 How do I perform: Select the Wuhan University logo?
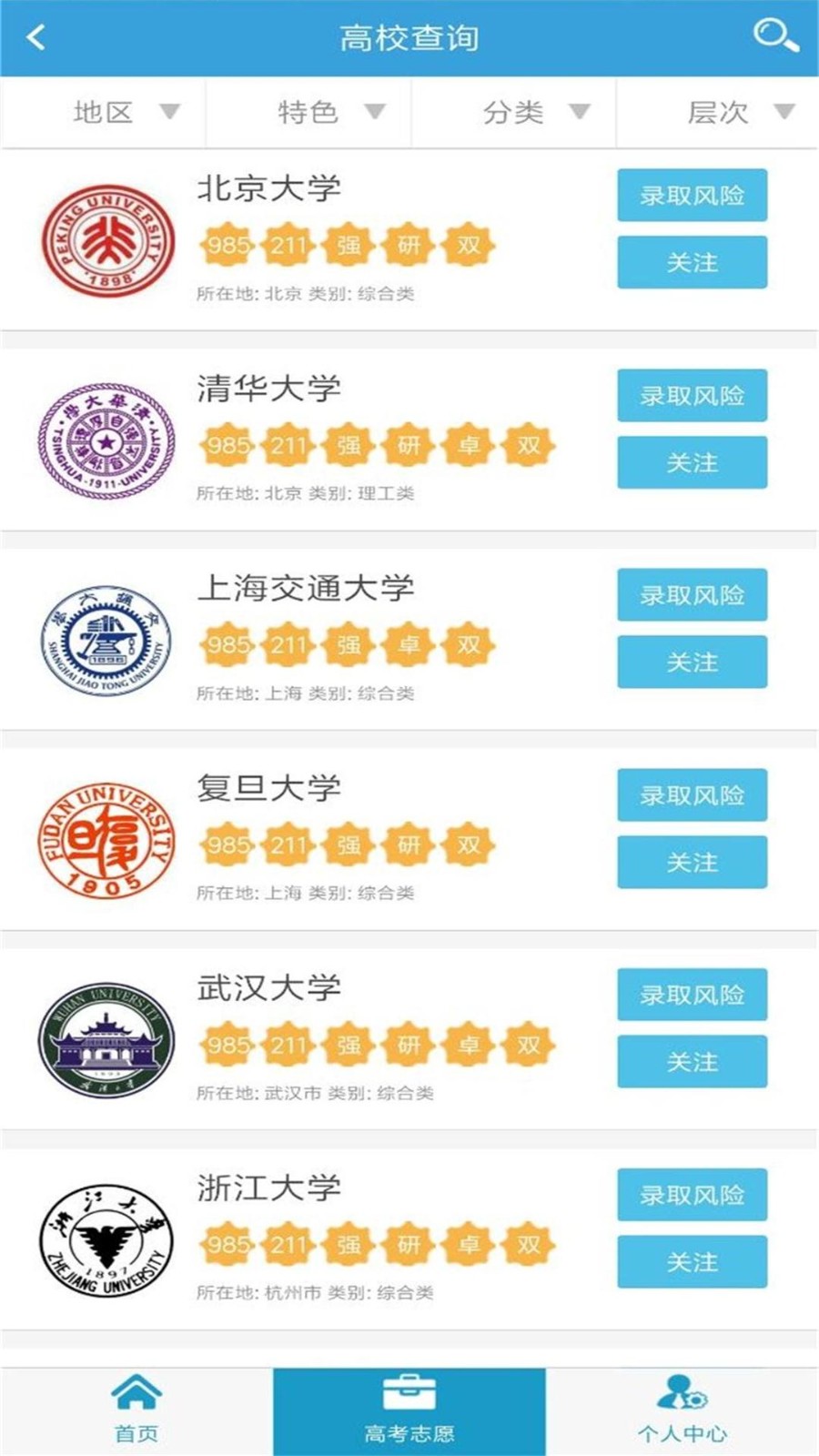(x=107, y=1037)
